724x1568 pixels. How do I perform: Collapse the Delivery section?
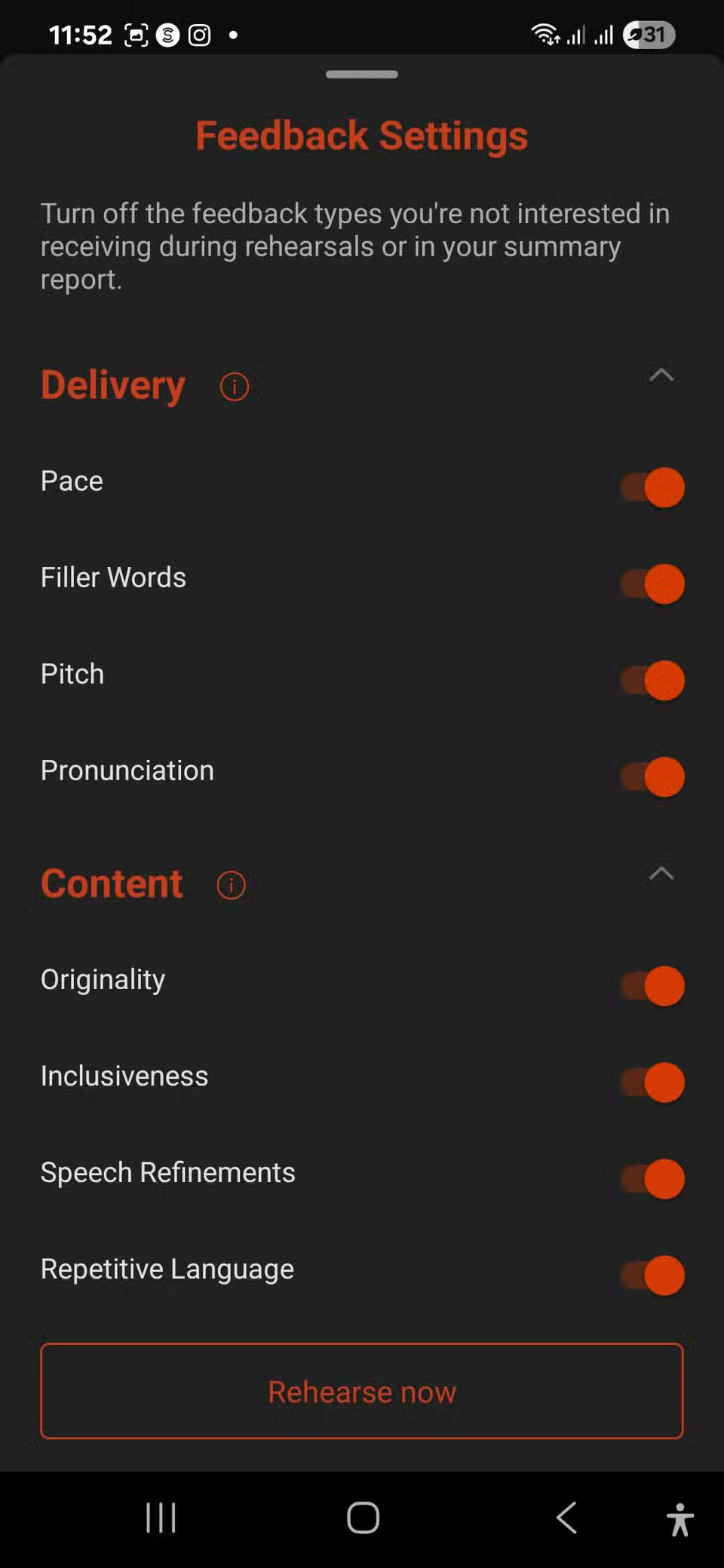point(661,375)
